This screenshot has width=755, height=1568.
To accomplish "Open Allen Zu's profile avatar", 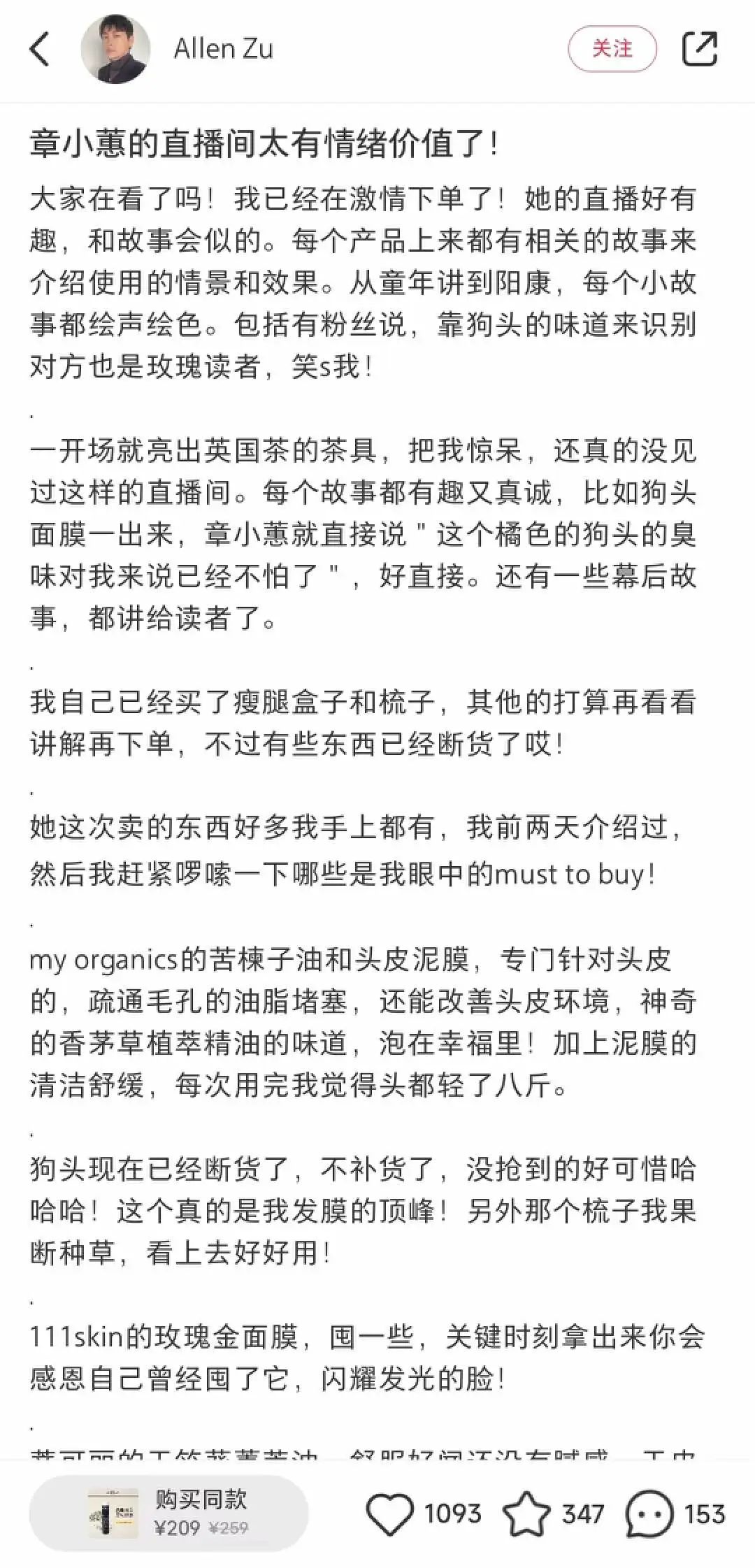I will [x=115, y=49].
